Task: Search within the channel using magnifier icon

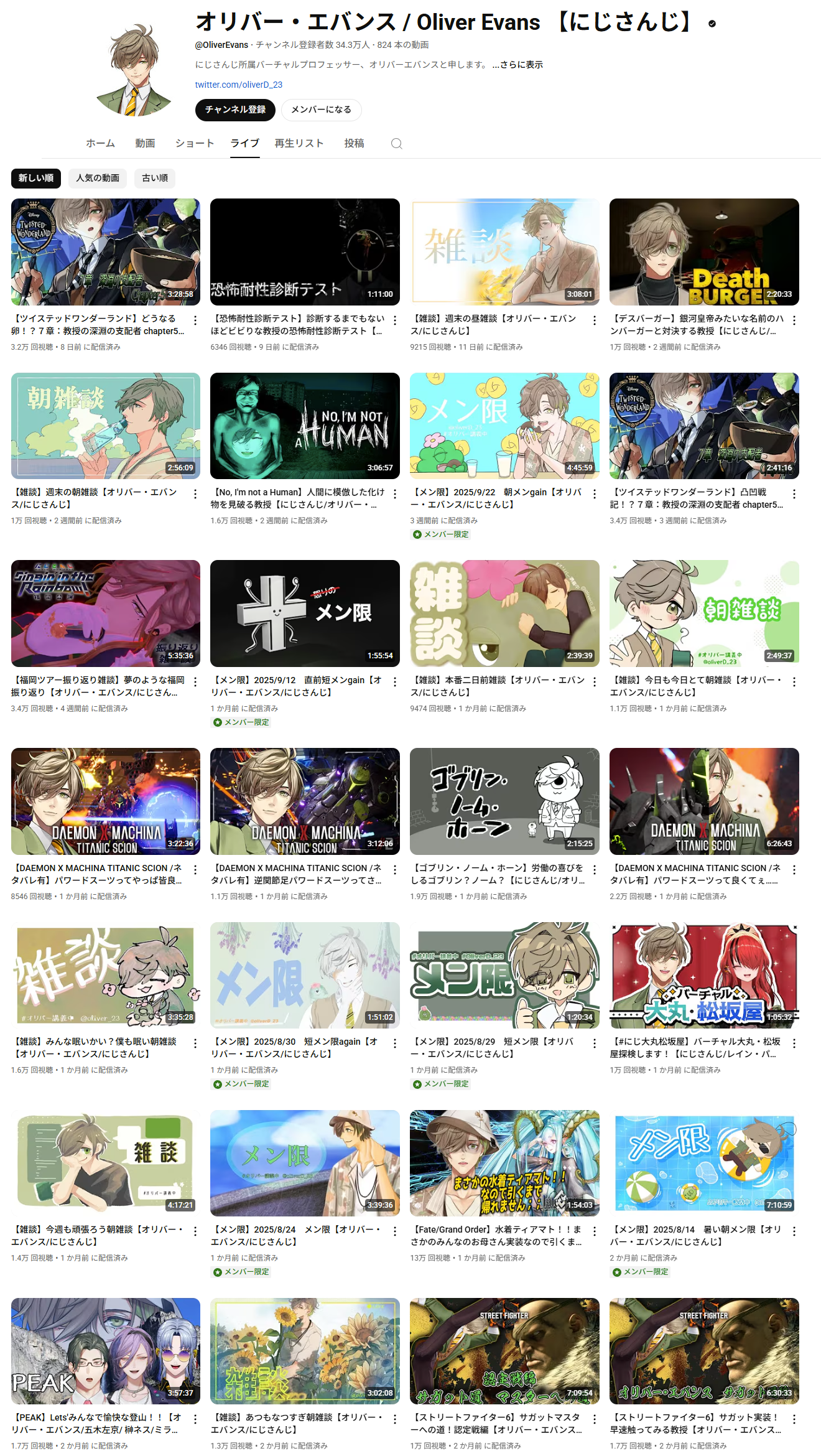Action: click(x=396, y=144)
